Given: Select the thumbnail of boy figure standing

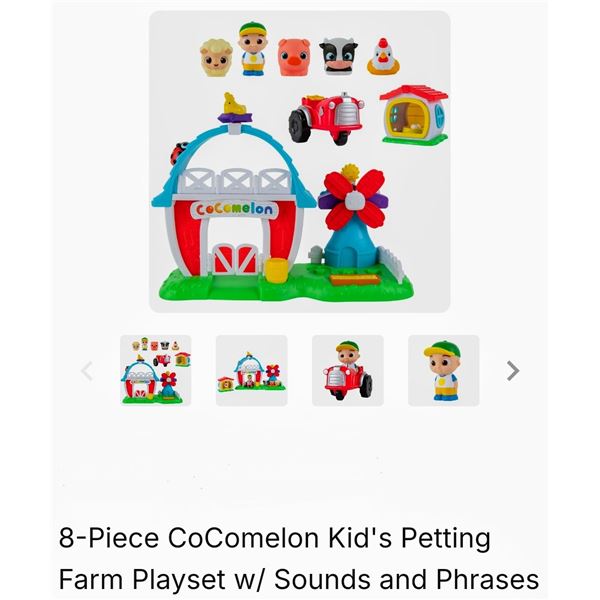Looking at the screenshot, I should 443,371.
